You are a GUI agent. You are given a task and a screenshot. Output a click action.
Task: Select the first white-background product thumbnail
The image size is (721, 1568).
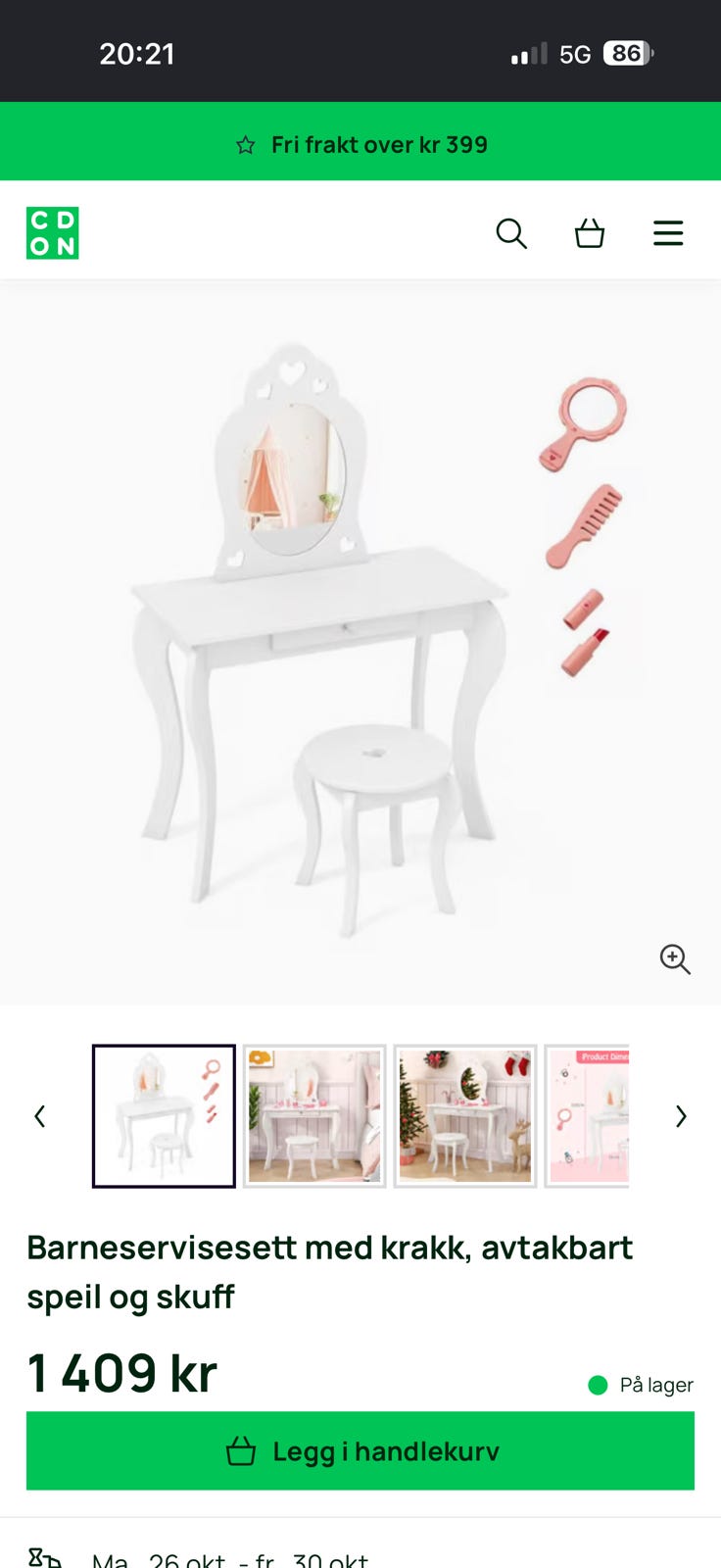pos(164,1116)
